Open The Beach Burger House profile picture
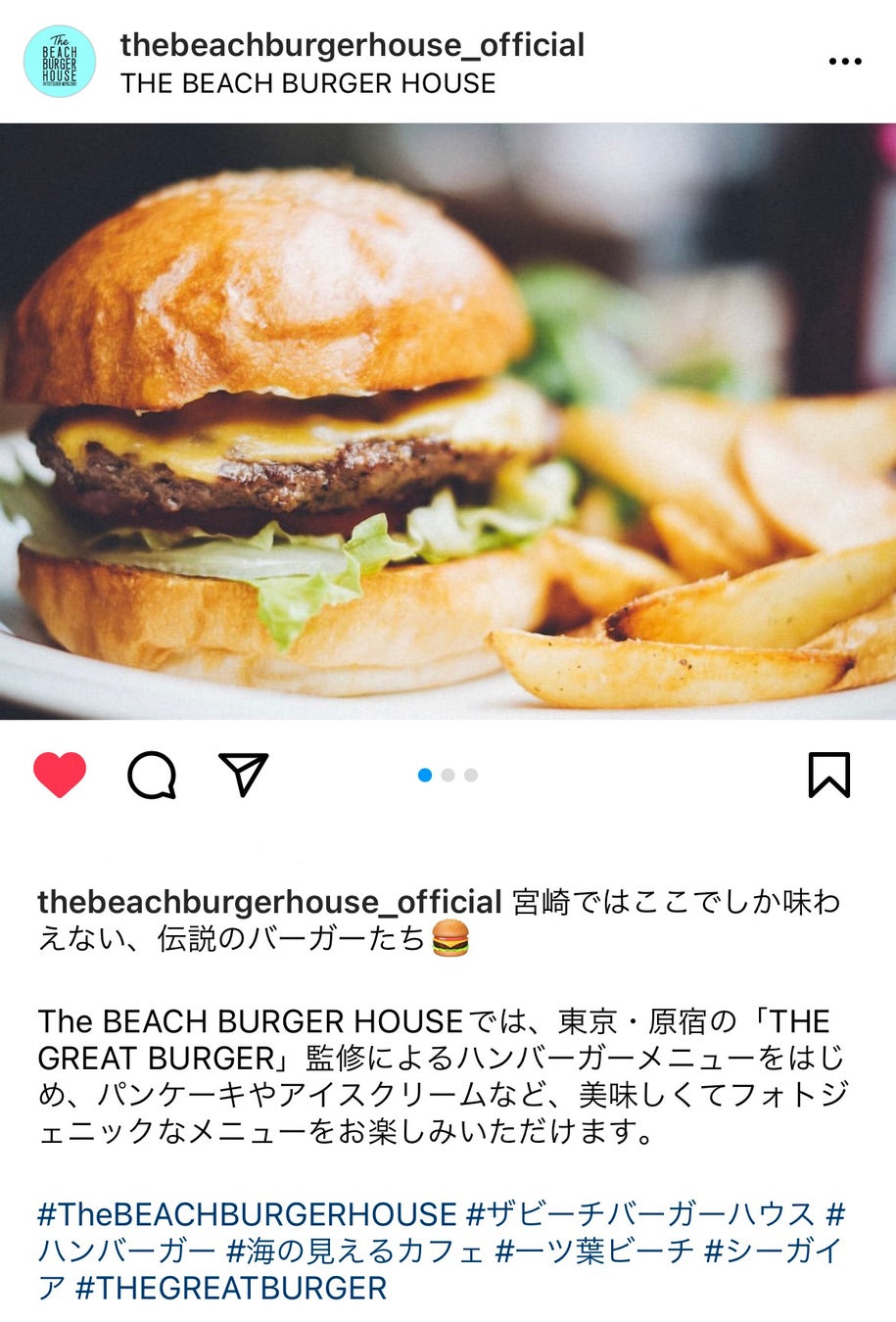Viewport: 896px width, 1322px height. pyautogui.click(x=59, y=62)
